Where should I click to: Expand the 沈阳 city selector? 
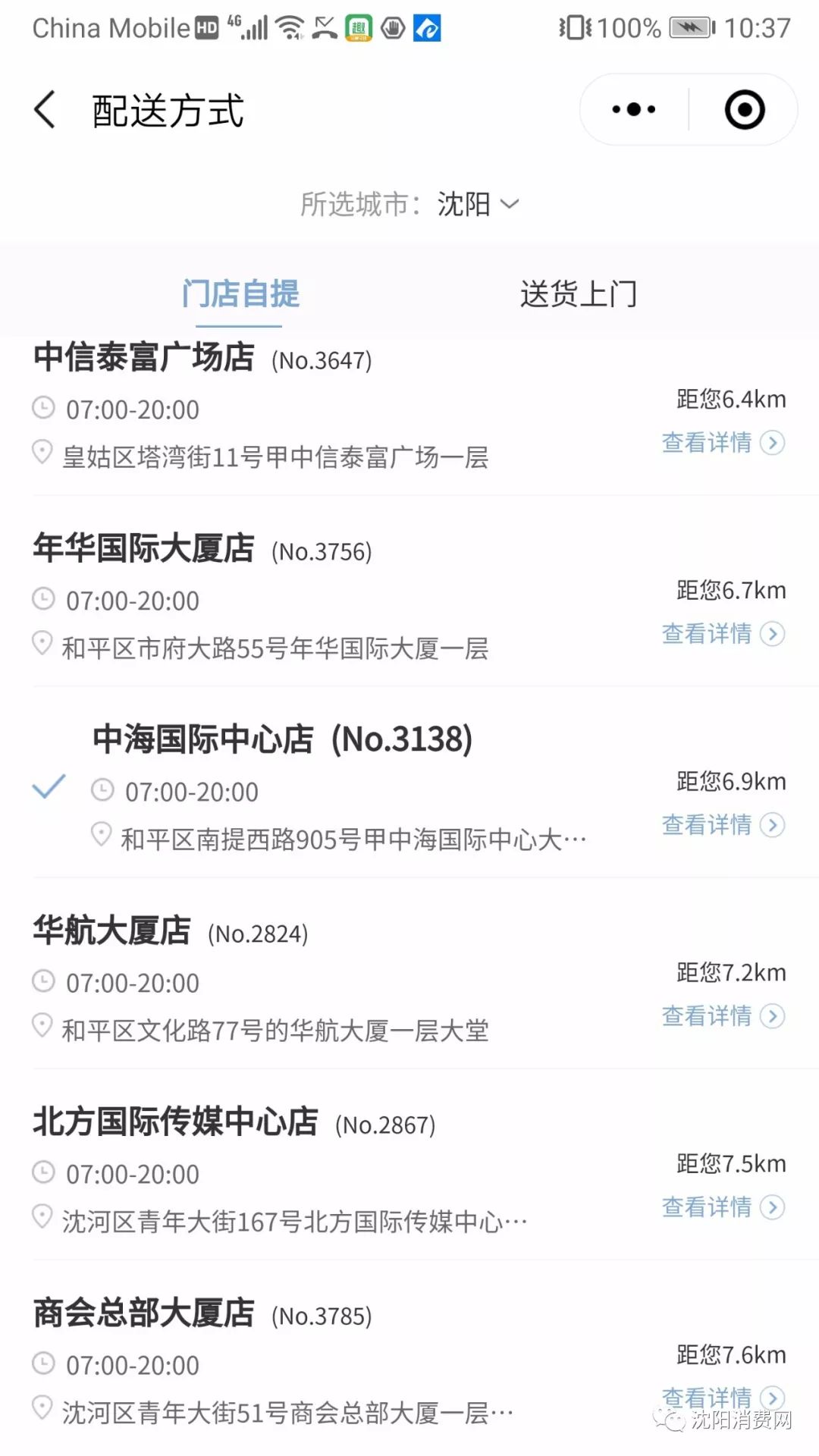(478, 204)
